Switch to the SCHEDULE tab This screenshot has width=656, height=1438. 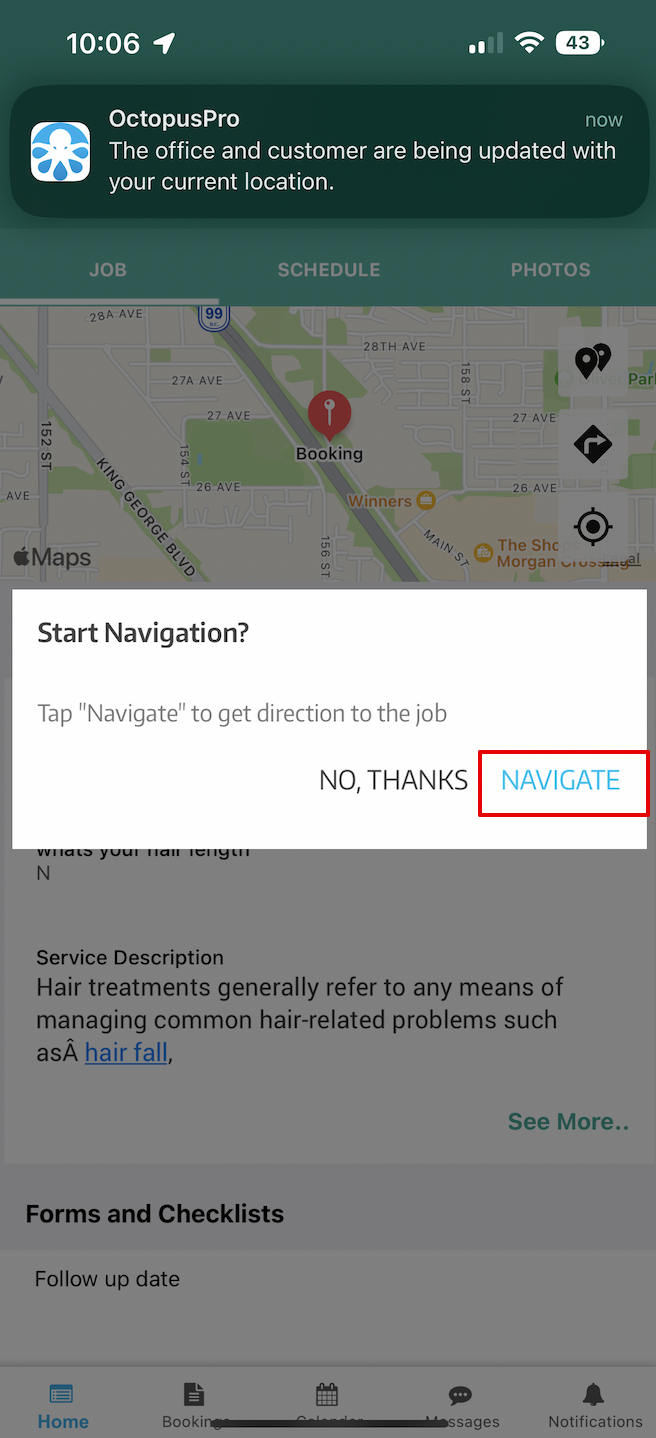[x=329, y=270]
